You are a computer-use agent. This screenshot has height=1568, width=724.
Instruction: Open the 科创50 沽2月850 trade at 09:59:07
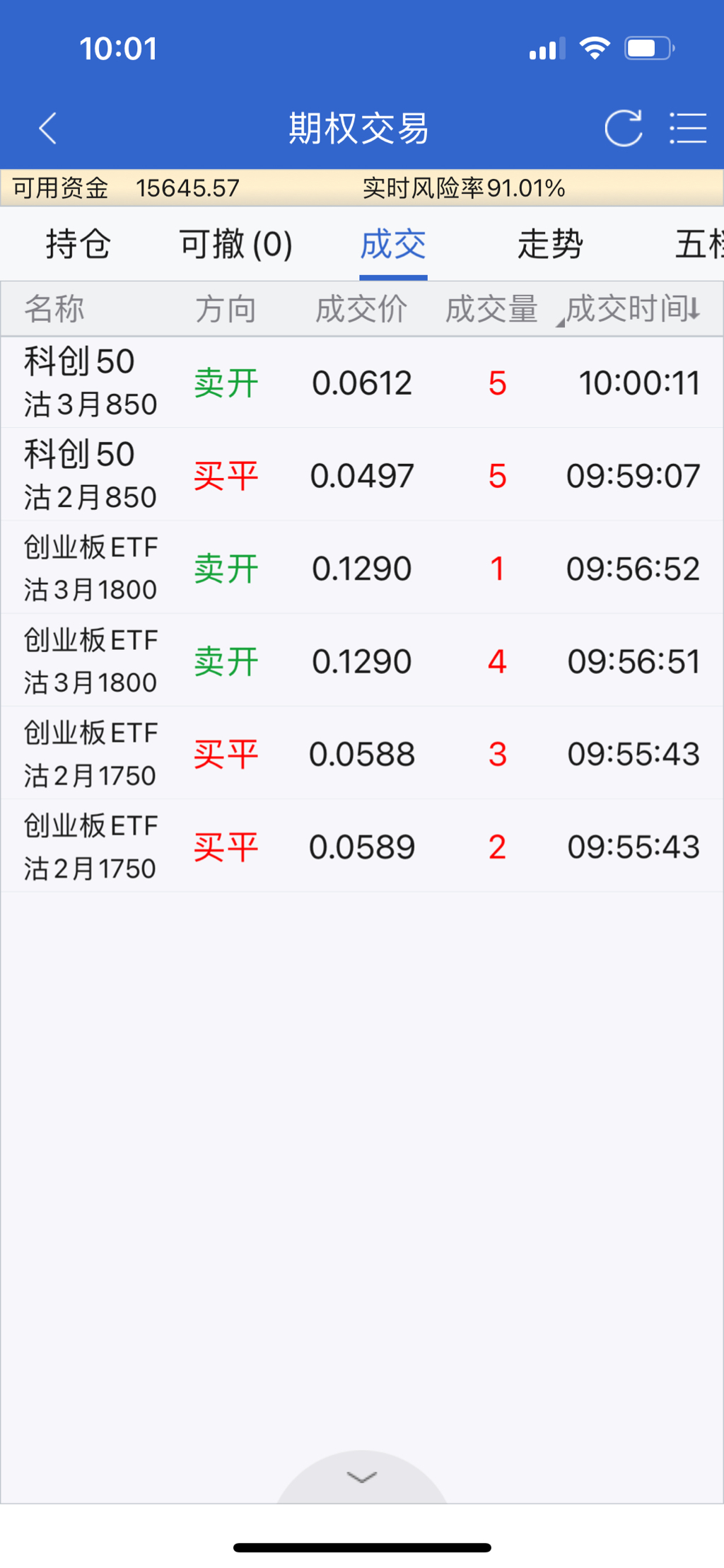tap(362, 475)
